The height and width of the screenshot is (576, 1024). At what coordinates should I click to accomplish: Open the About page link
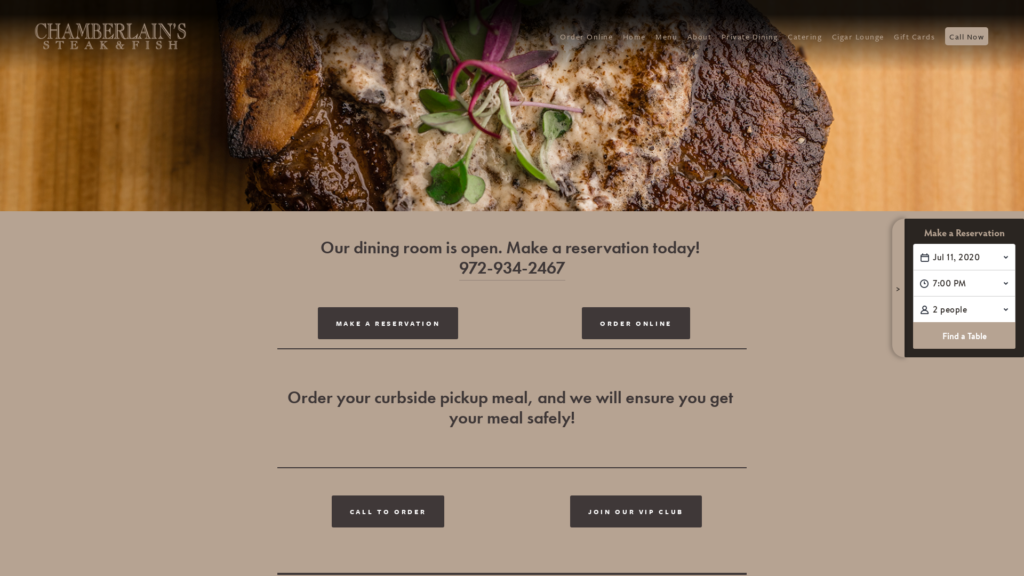point(699,37)
